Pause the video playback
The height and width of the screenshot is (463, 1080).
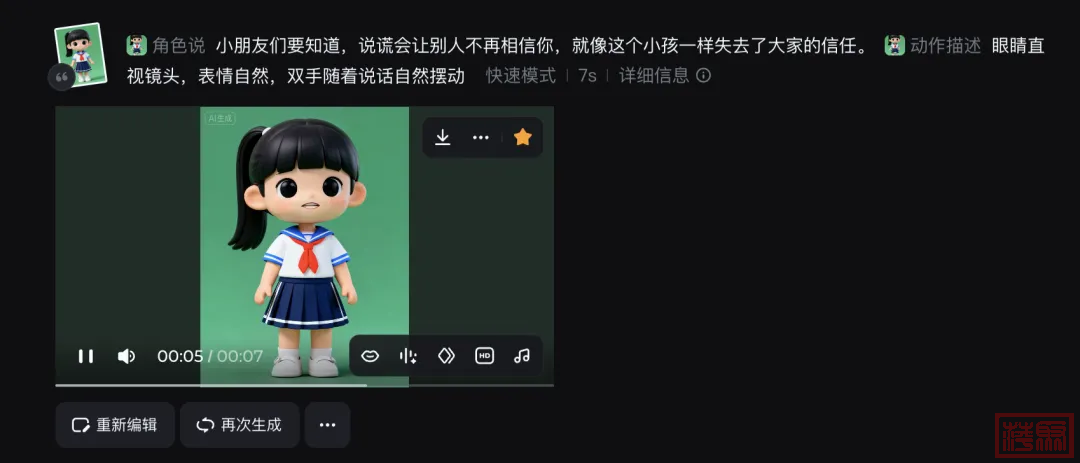86,356
